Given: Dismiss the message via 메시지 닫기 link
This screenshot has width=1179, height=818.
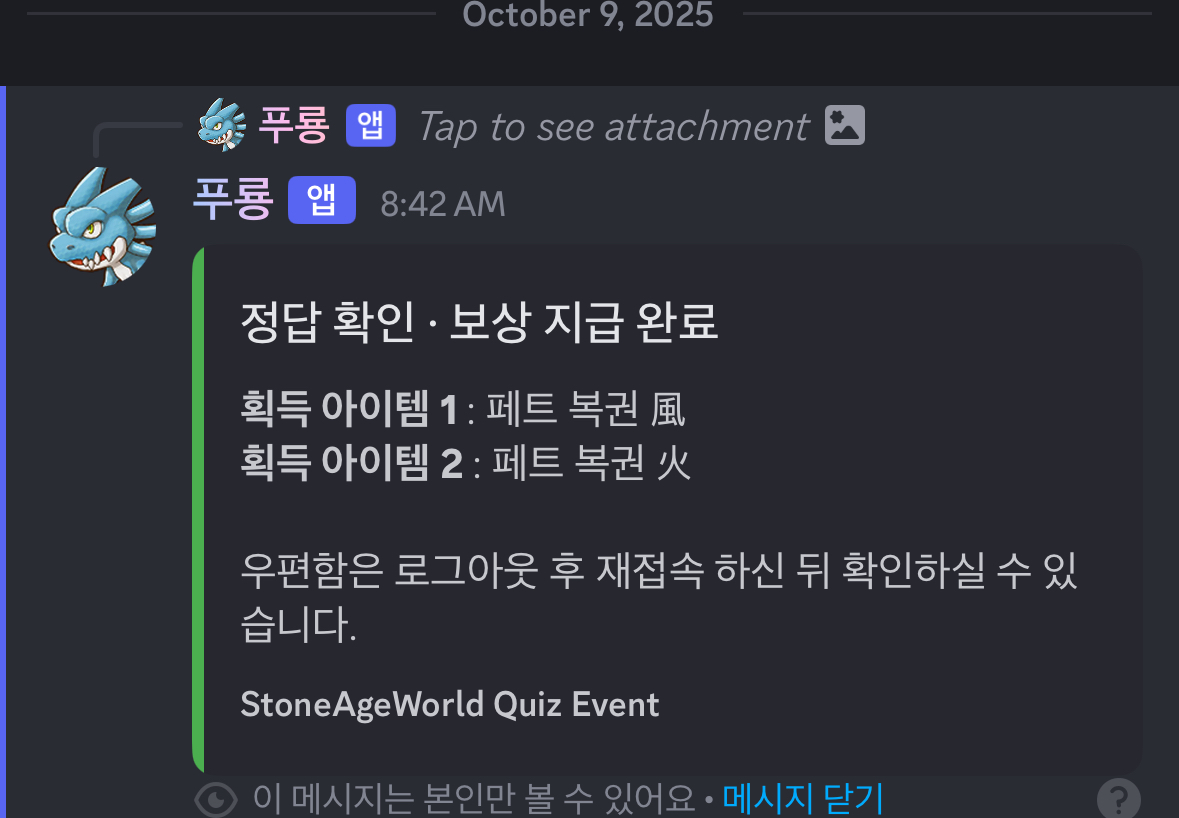Looking at the screenshot, I should tap(803, 799).
